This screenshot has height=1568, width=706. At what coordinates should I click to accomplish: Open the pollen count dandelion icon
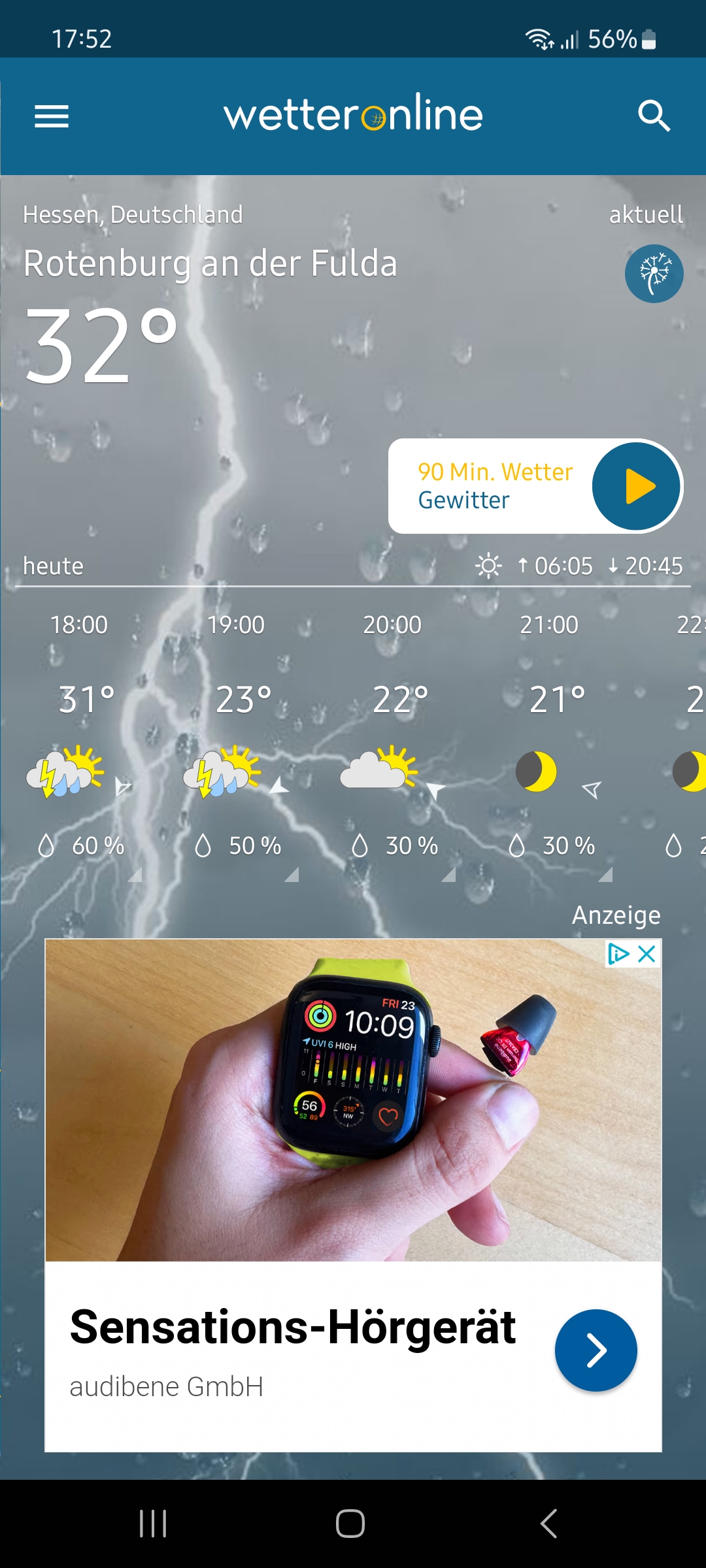tap(654, 274)
